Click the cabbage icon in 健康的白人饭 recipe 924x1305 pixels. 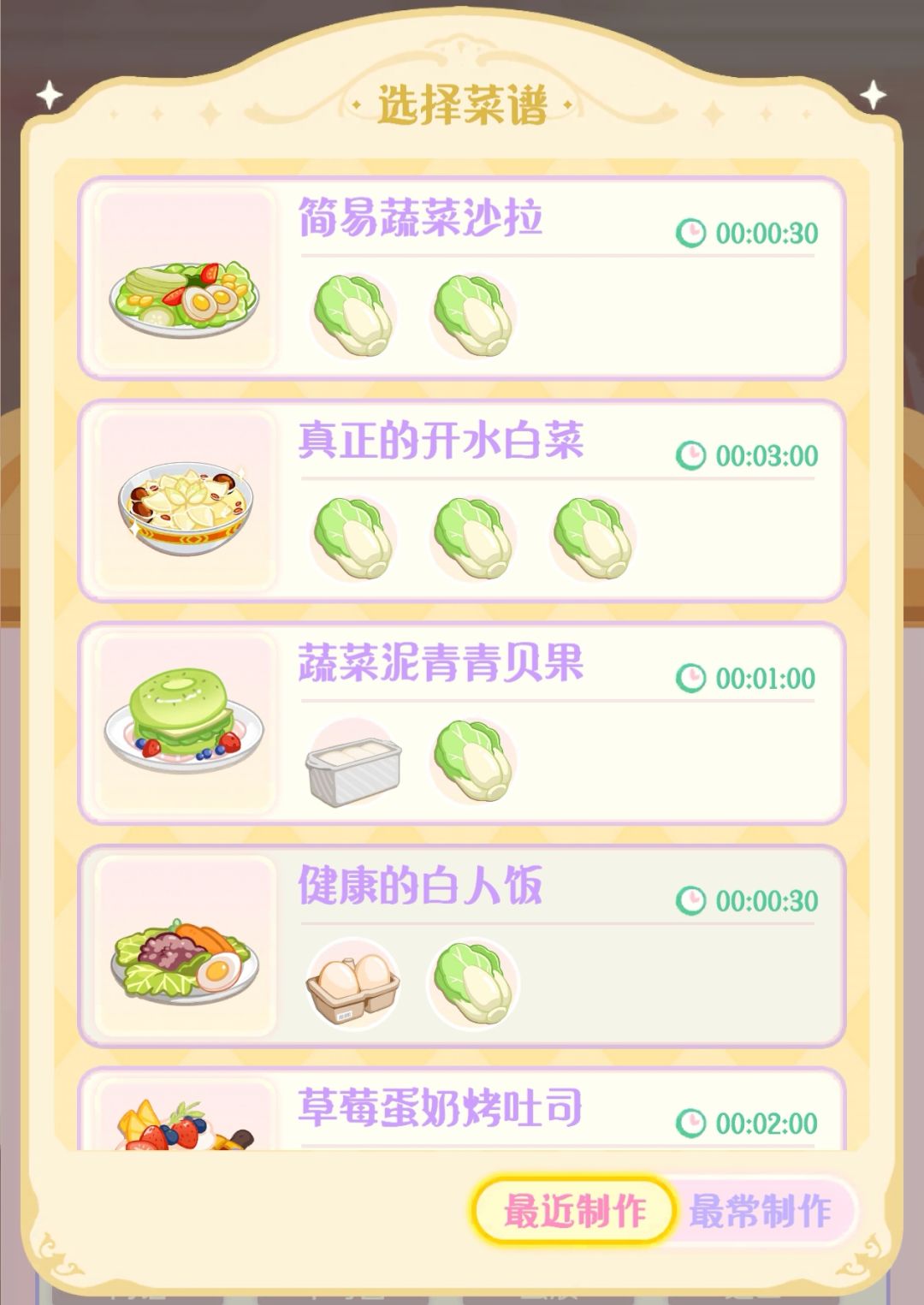click(x=471, y=982)
